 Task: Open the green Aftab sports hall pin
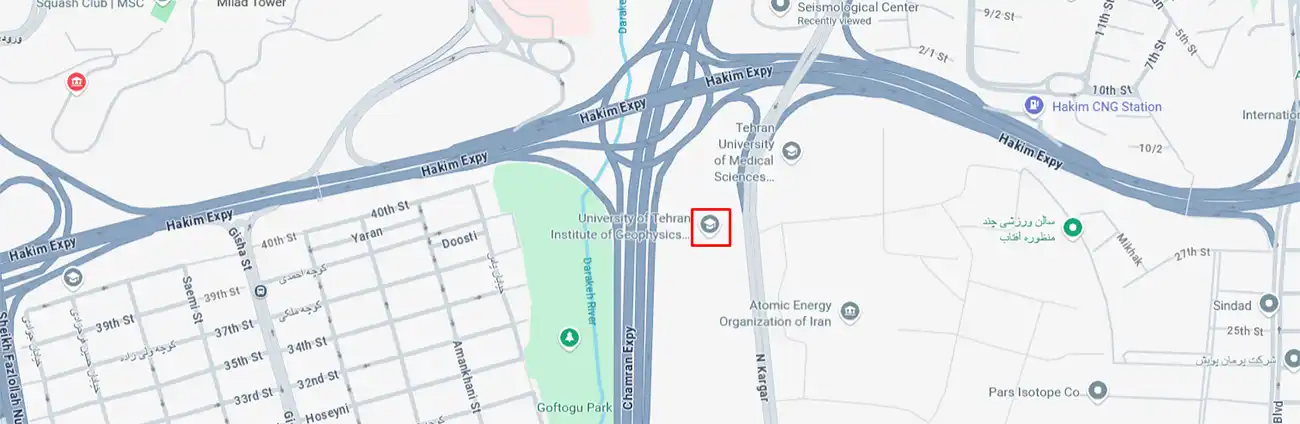tap(1073, 228)
